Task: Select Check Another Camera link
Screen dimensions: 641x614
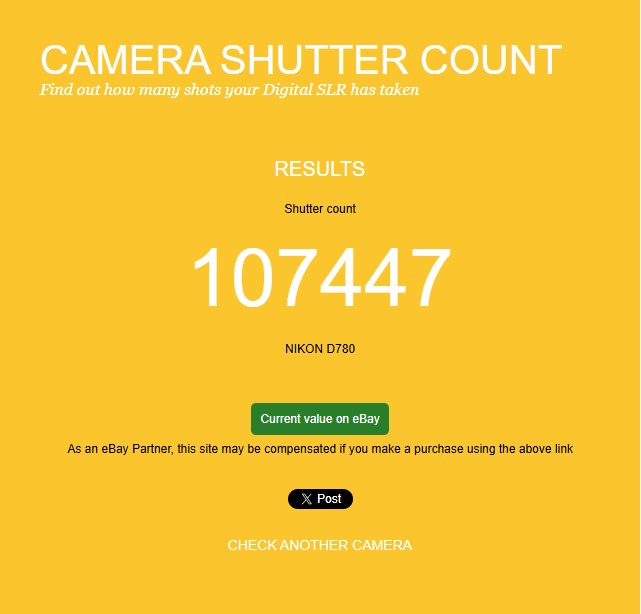Action: (x=320, y=545)
